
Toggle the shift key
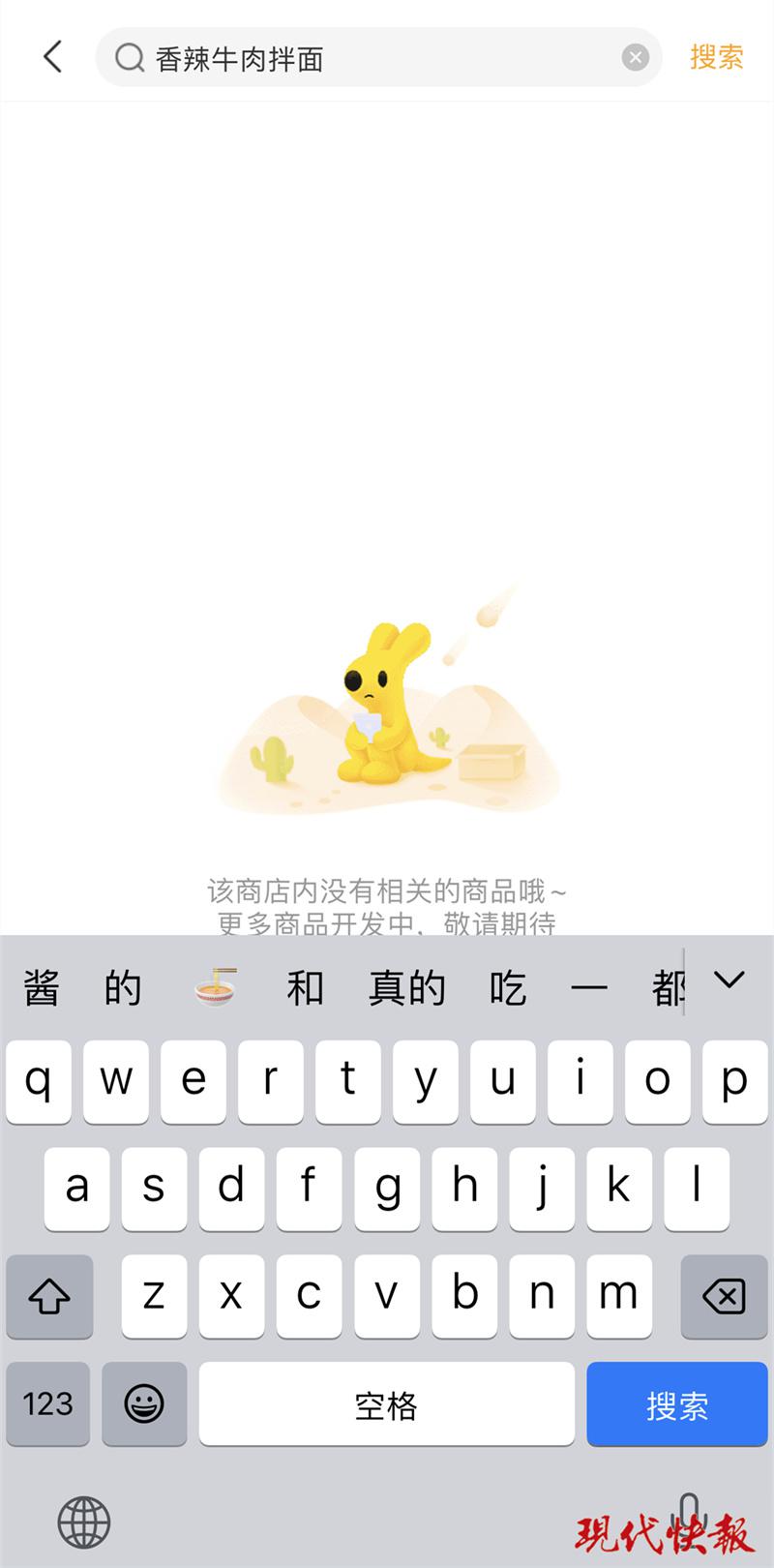[x=49, y=1296]
